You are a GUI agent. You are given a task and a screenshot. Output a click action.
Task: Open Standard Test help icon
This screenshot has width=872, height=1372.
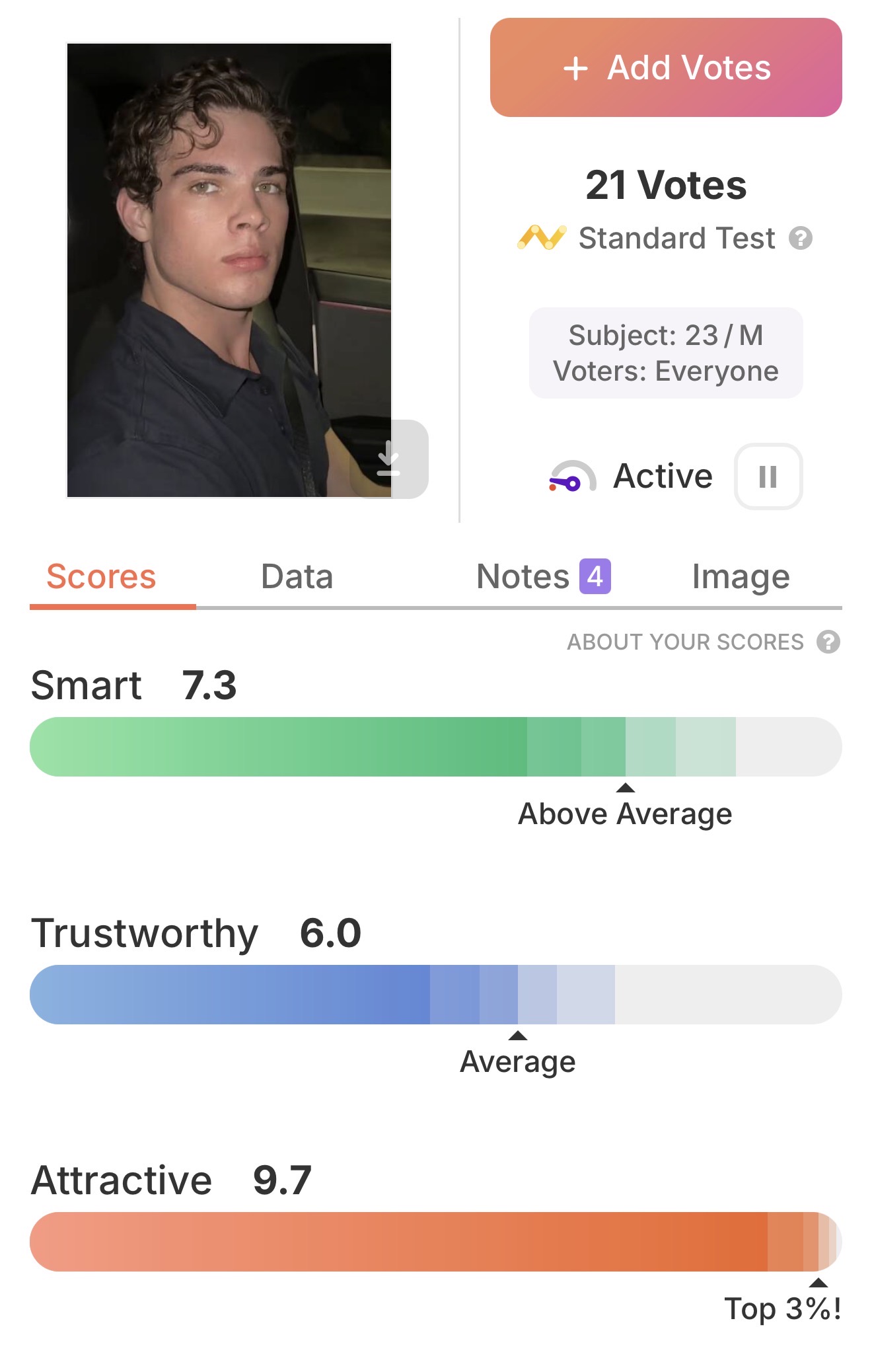click(800, 238)
